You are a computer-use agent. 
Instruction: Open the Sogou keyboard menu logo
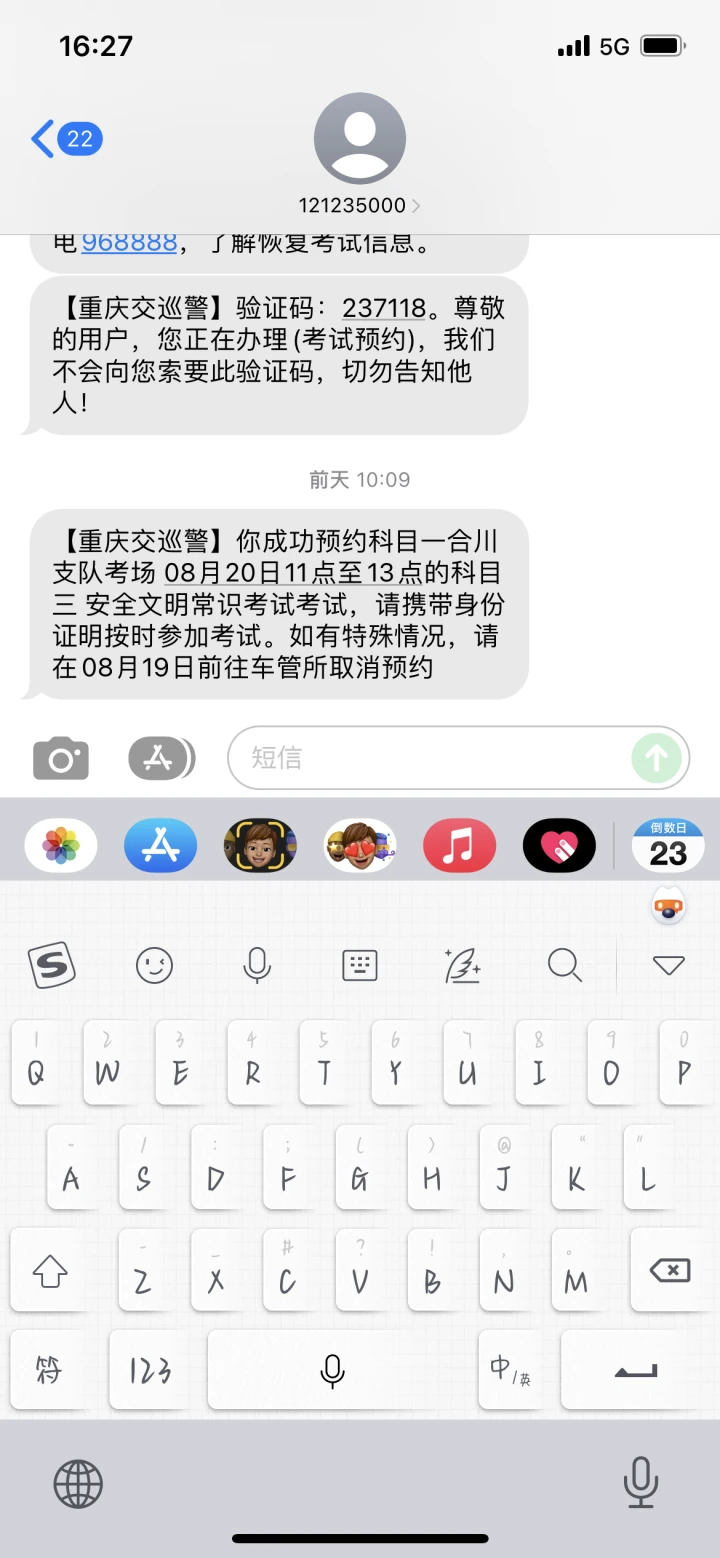pyautogui.click(x=51, y=965)
